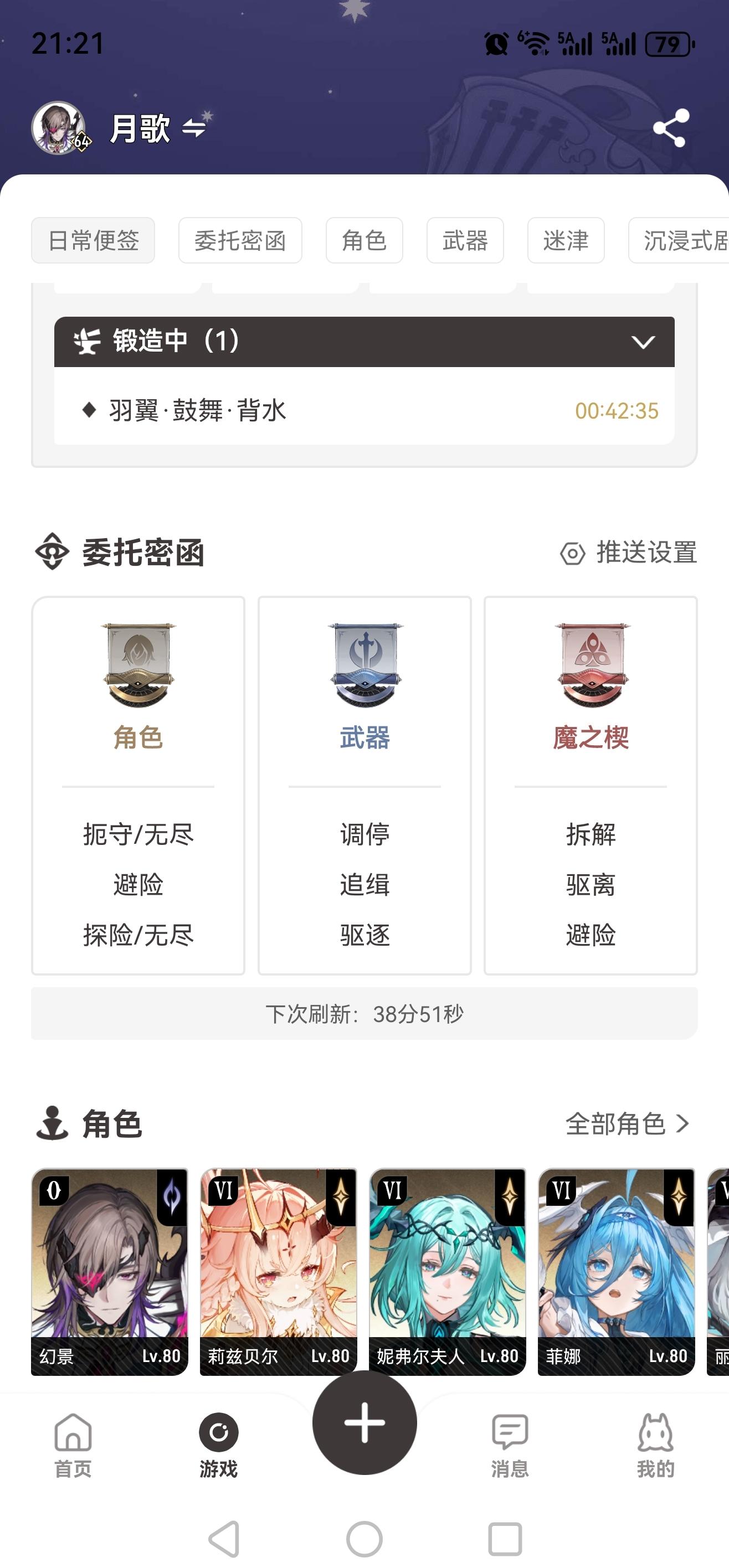729x1568 pixels.
Task: Go to the 首页 tab
Action: [73, 1445]
